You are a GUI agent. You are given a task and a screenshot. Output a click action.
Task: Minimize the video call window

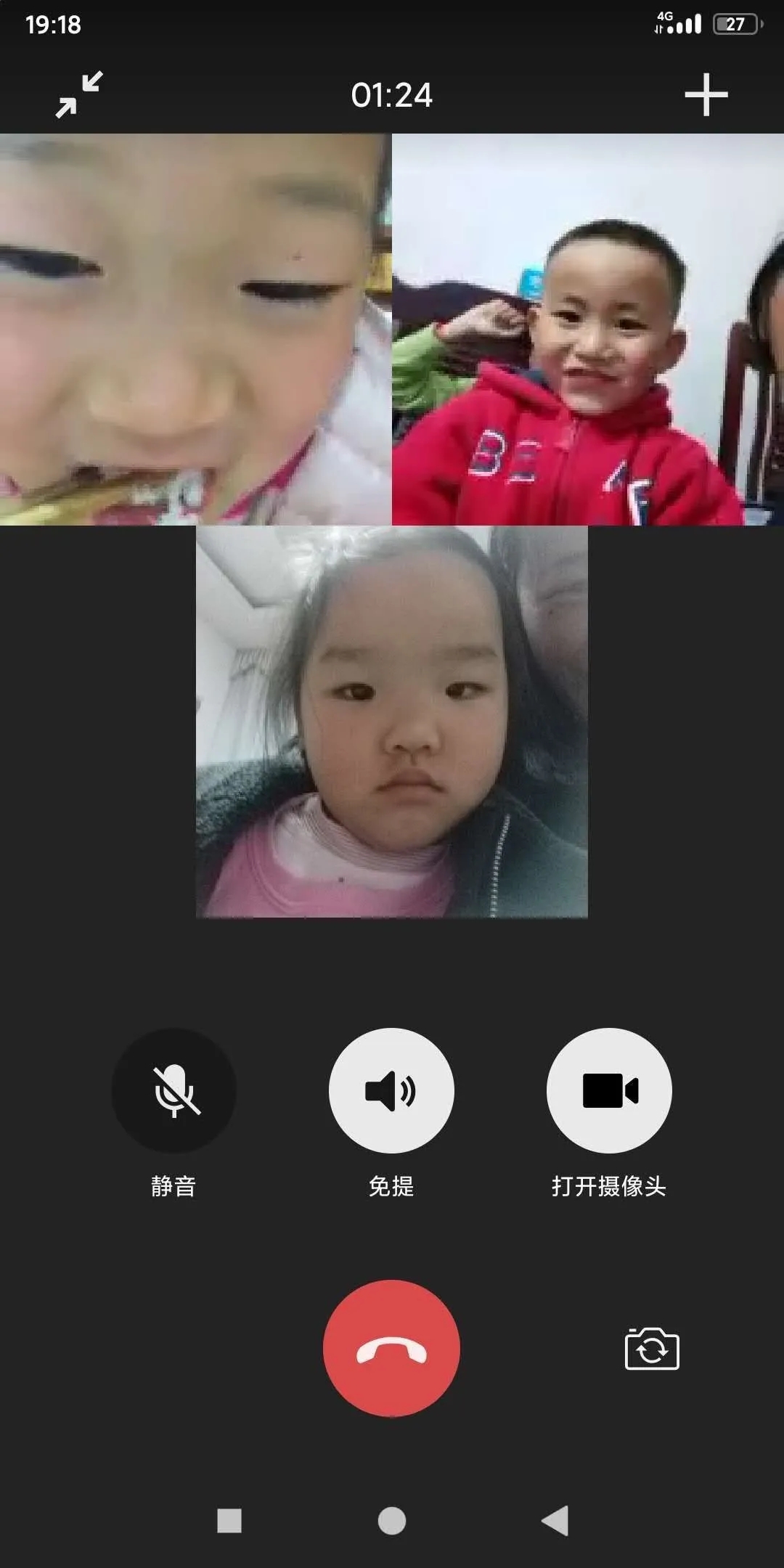tap(79, 94)
